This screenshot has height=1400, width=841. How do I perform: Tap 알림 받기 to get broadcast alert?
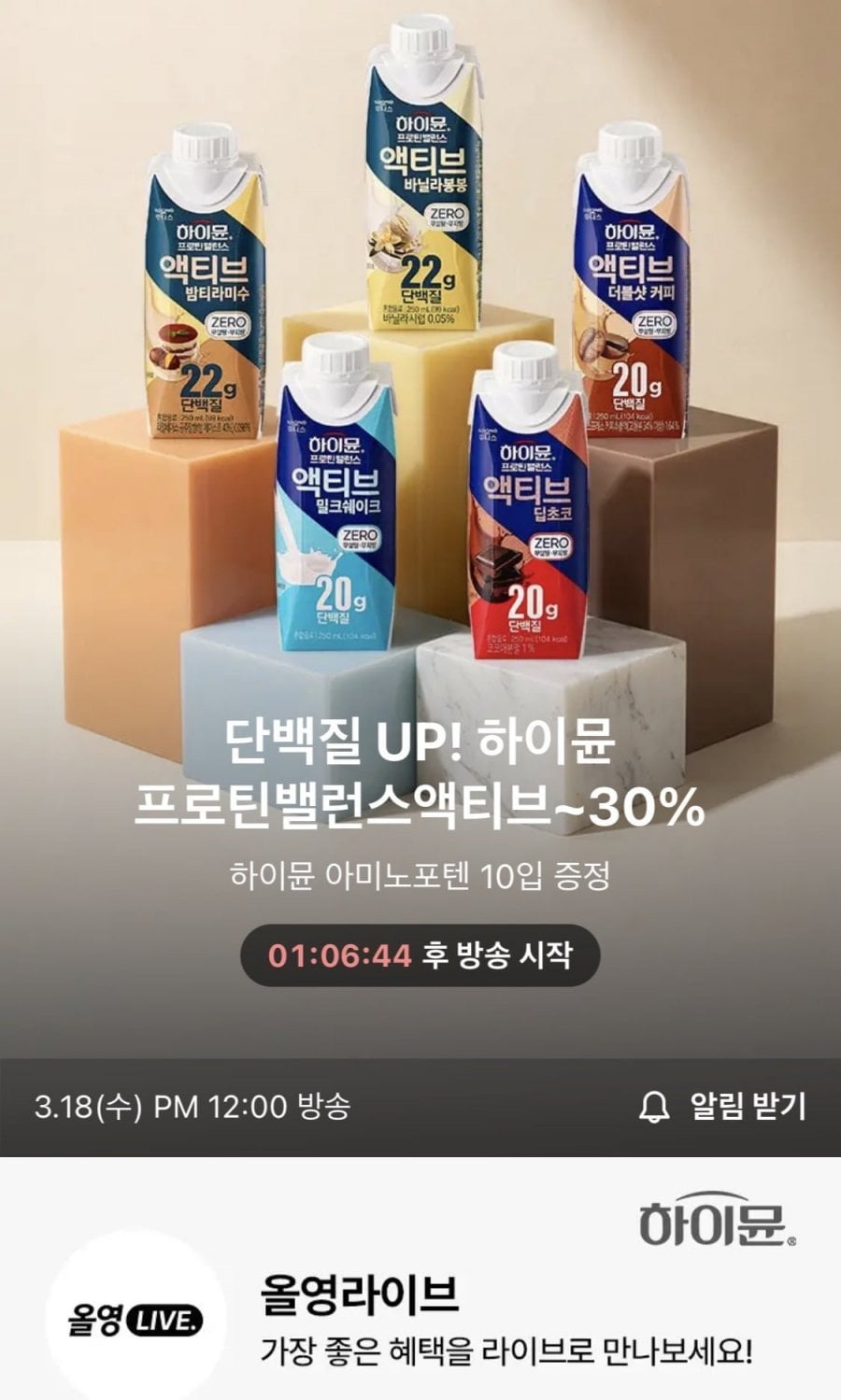pos(722,1107)
